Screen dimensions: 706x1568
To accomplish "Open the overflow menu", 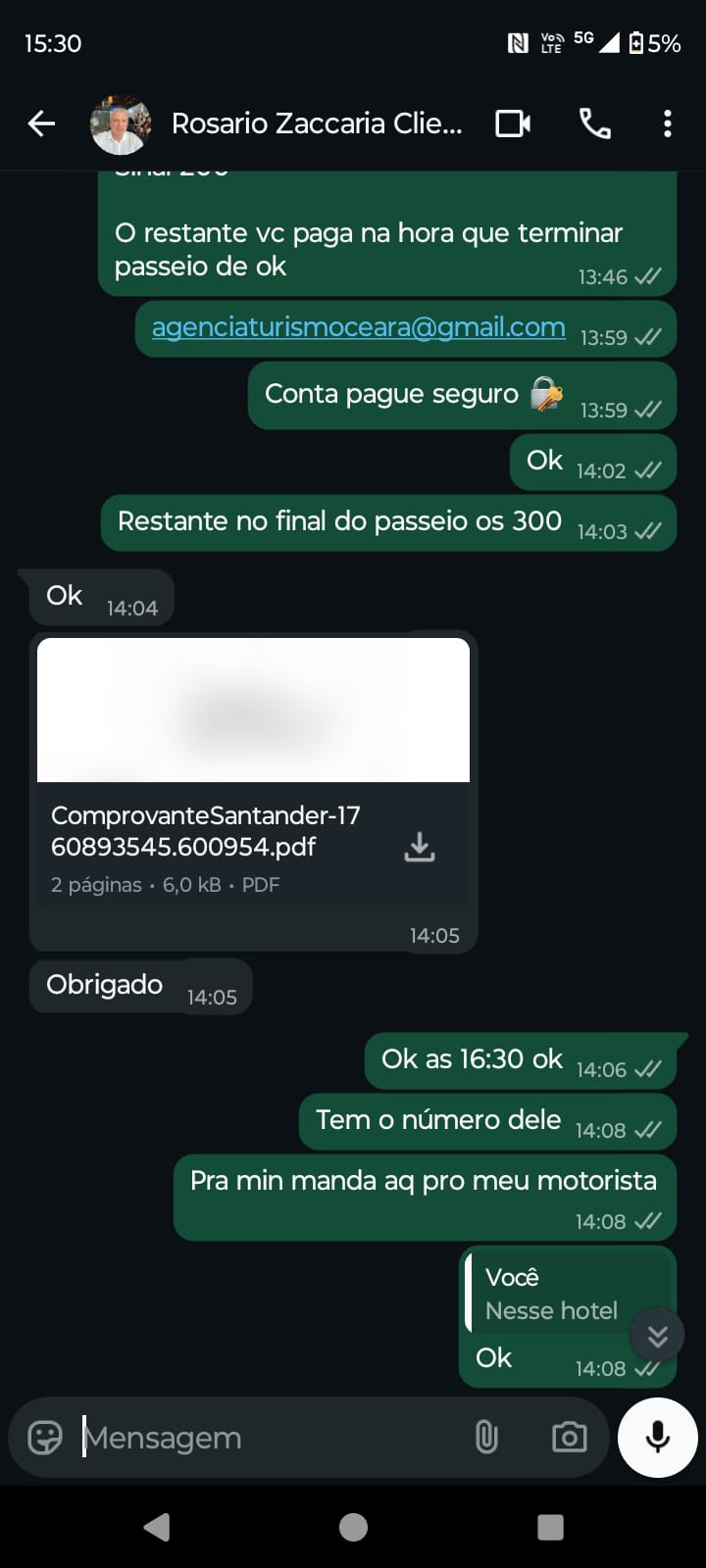I will coord(667,123).
